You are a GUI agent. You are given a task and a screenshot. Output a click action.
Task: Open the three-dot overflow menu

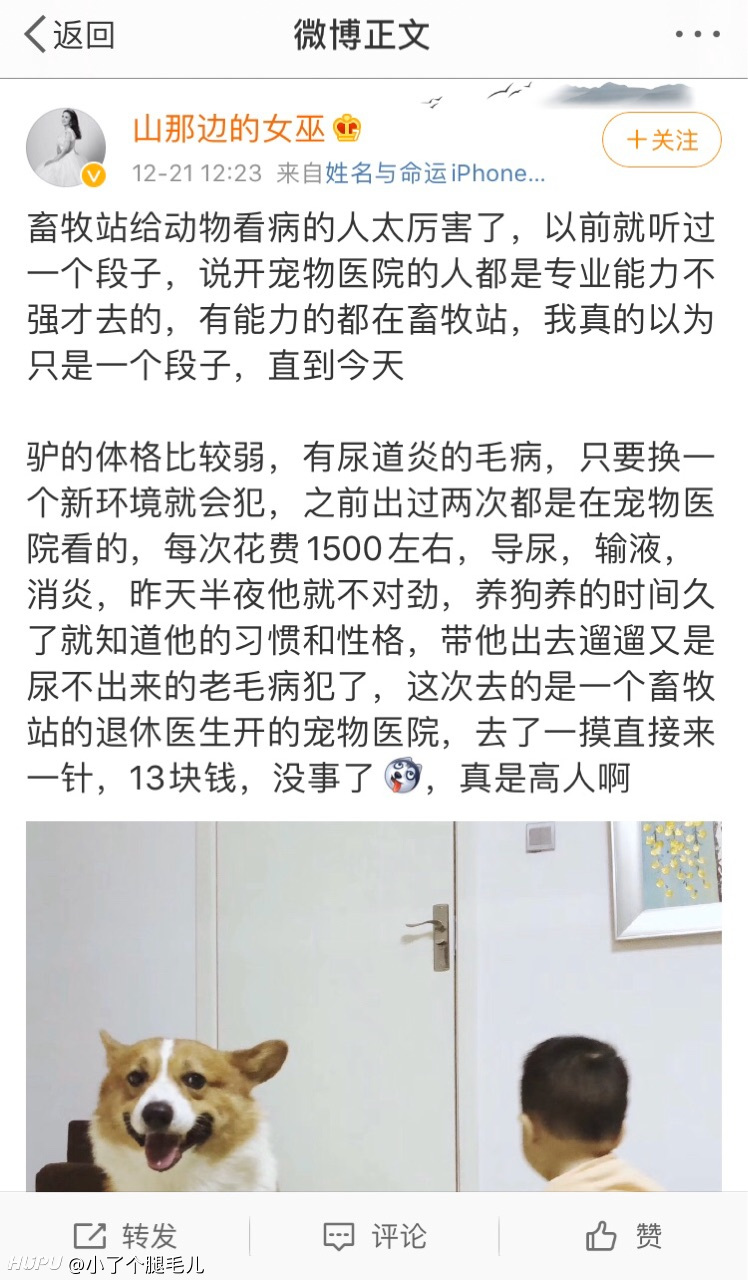tap(697, 35)
